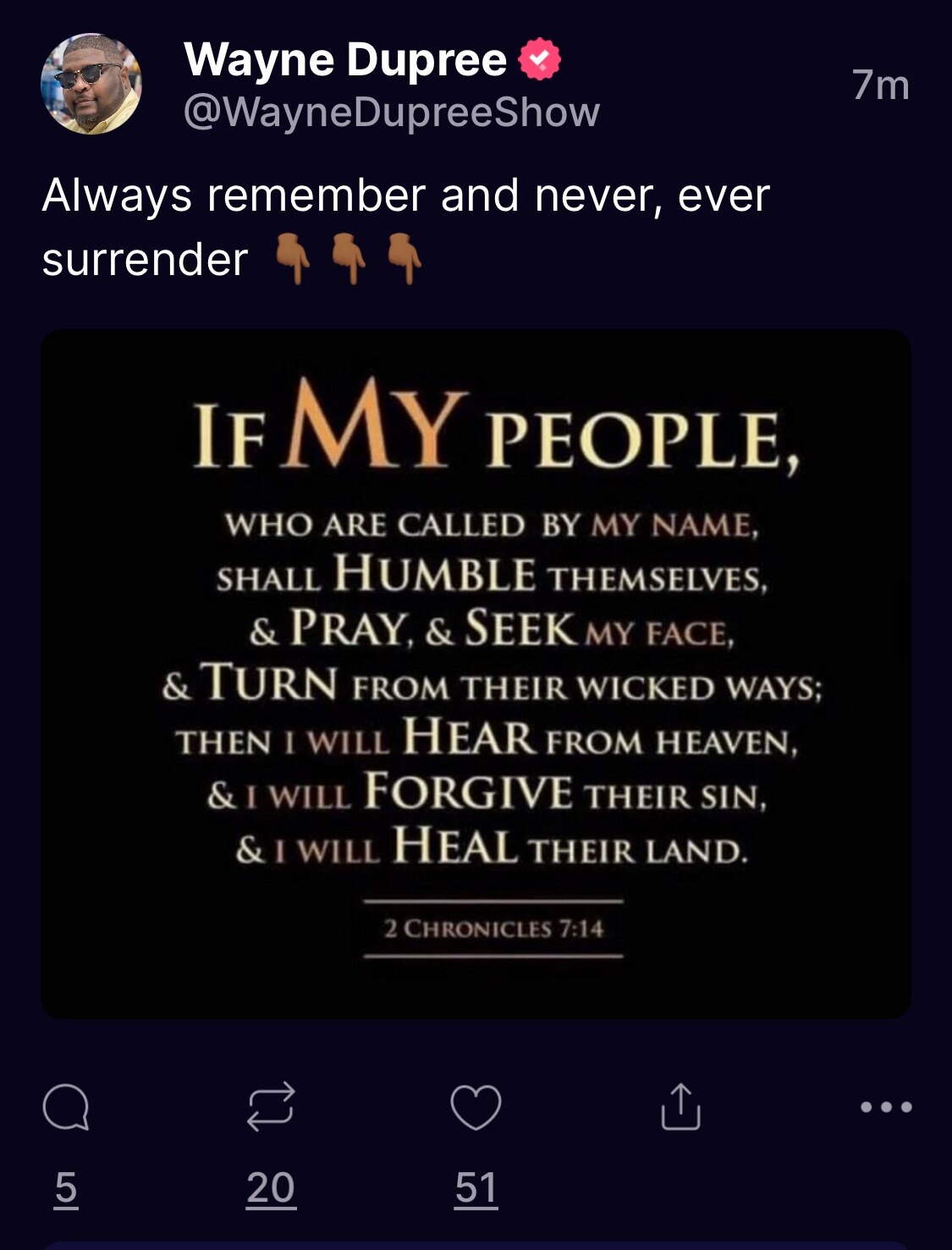This screenshot has height=1250, width=952.
Task: Repost Wayne Dupree's post
Action: click(271, 1107)
